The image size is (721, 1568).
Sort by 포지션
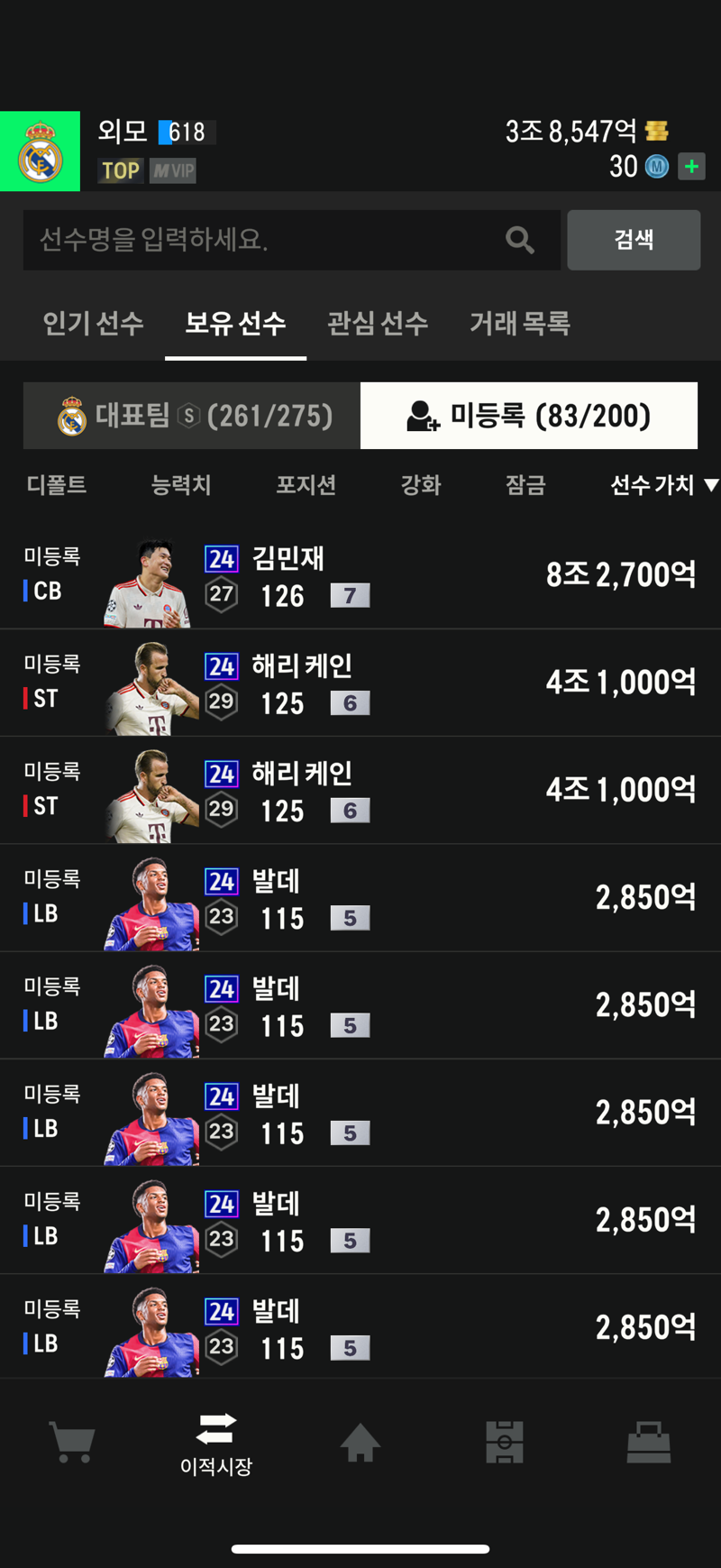[306, 485]
